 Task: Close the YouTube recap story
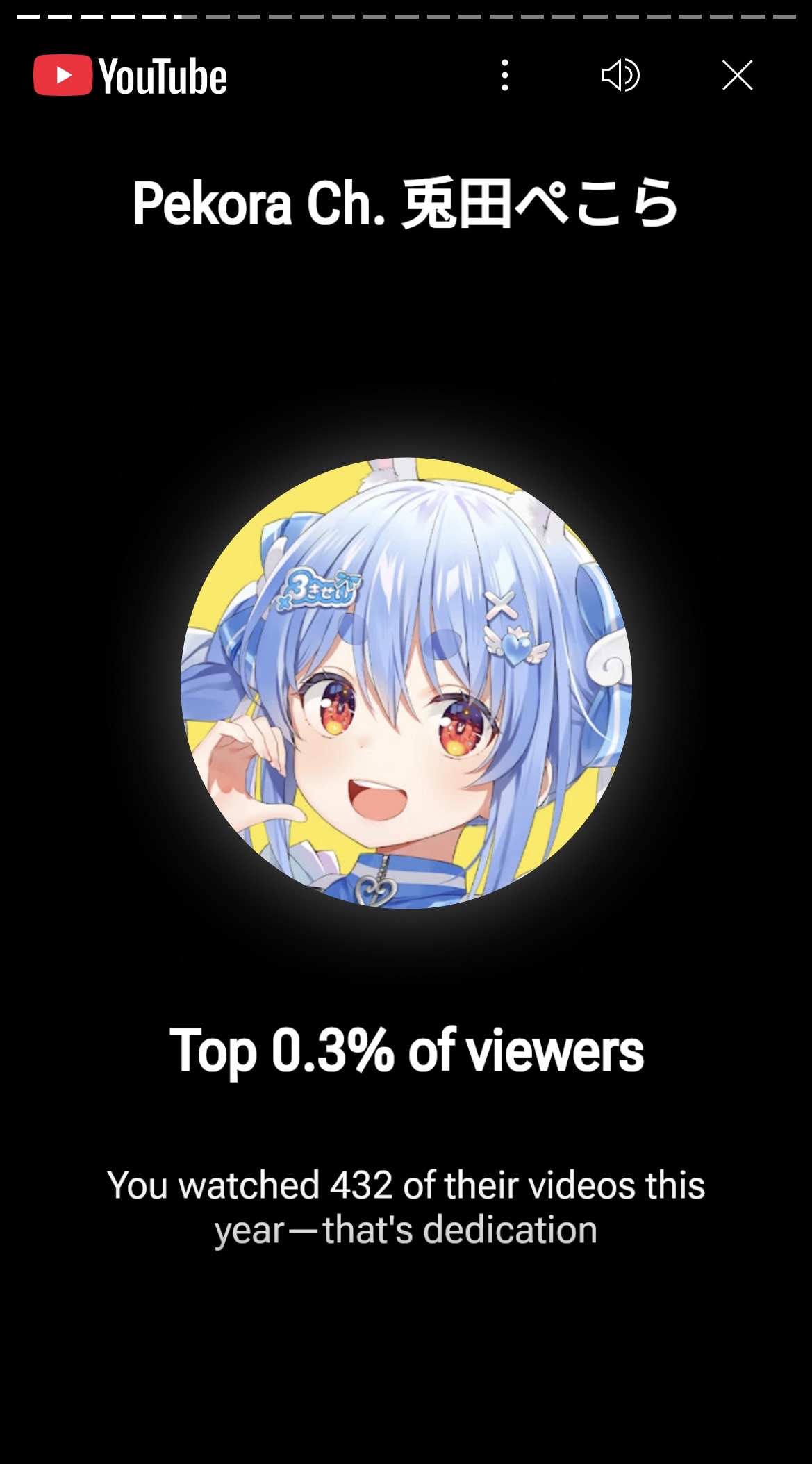737,75
